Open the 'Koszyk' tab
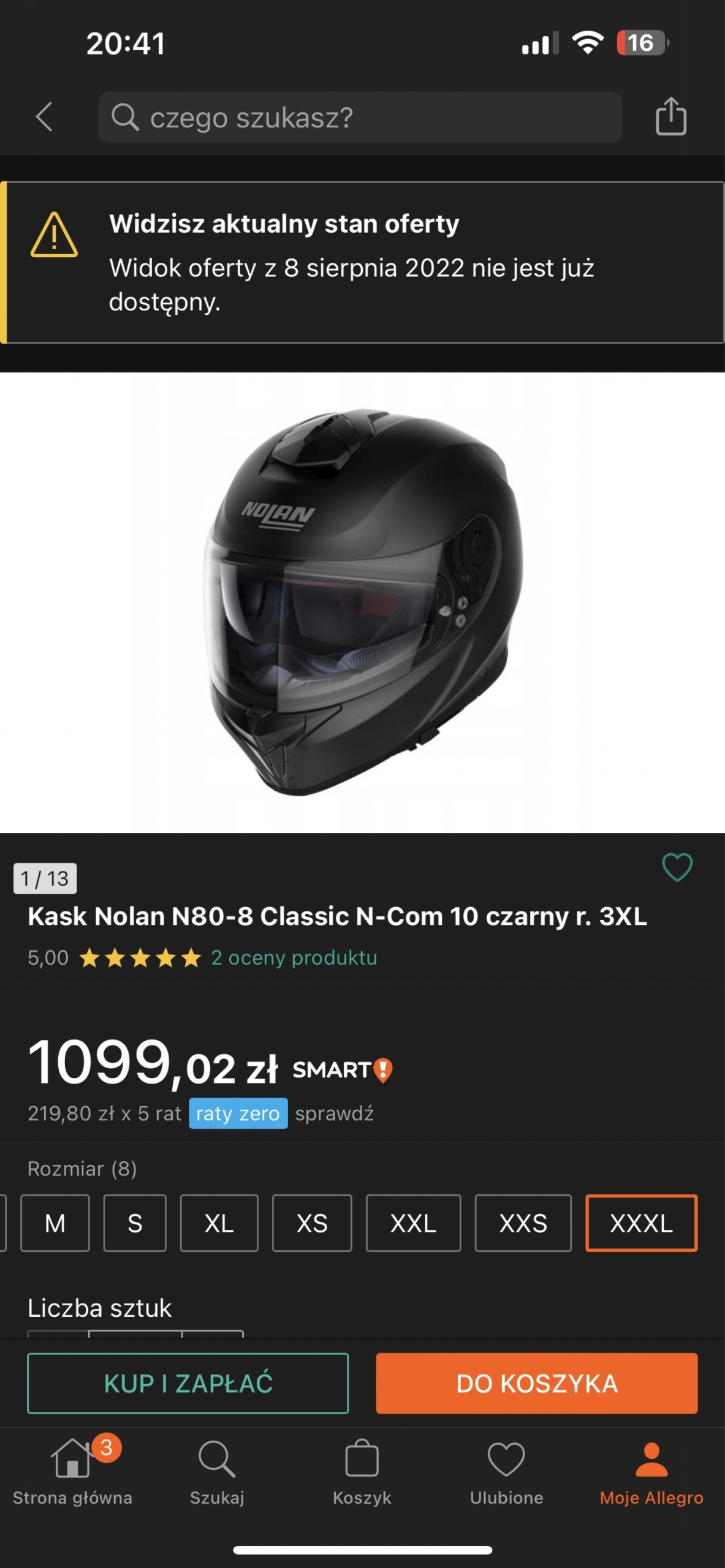Viewport: 725px width, 1568px height. click(362, 1471)
